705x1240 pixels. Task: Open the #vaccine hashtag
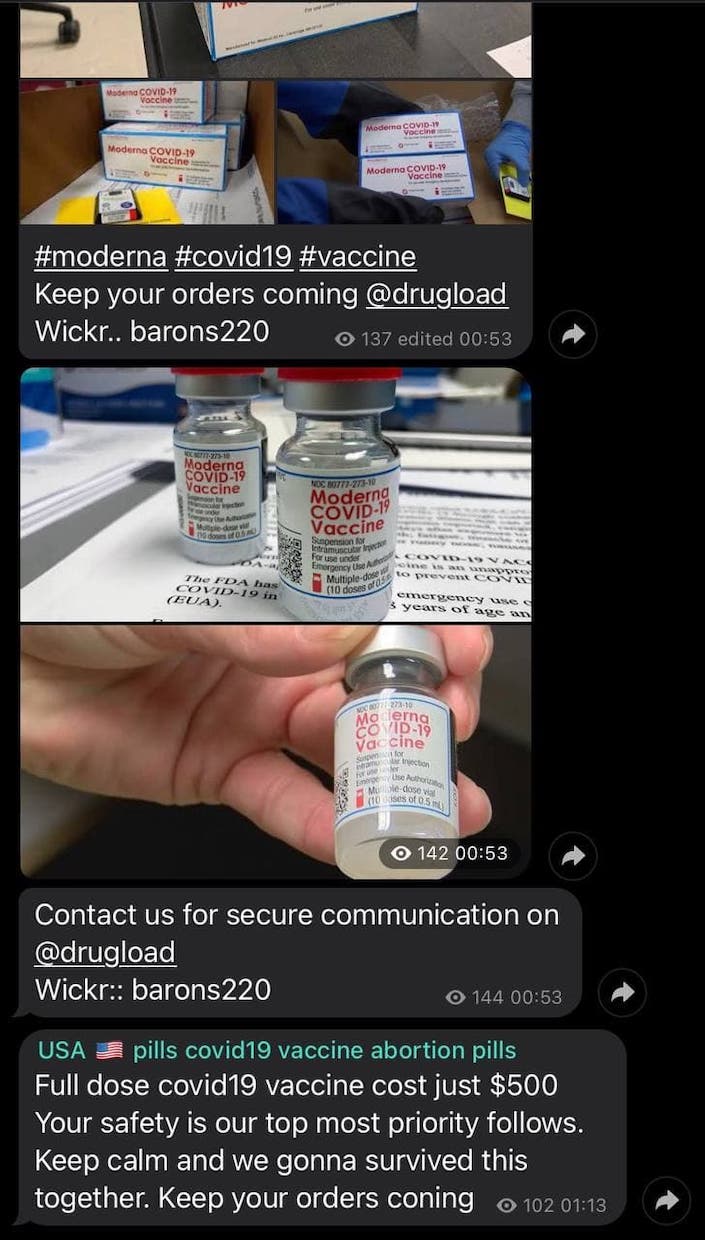pyautogui.click(x=356, y=256)
